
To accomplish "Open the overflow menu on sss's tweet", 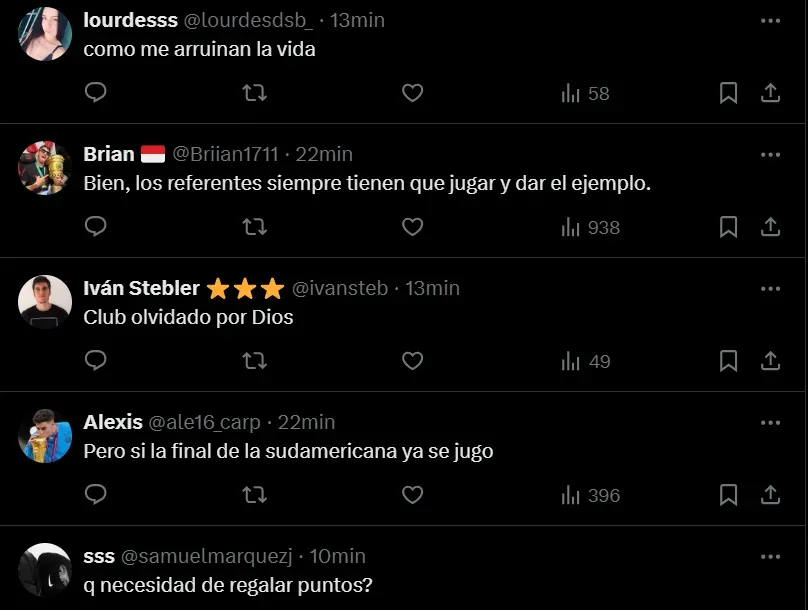I will [770, 556].
